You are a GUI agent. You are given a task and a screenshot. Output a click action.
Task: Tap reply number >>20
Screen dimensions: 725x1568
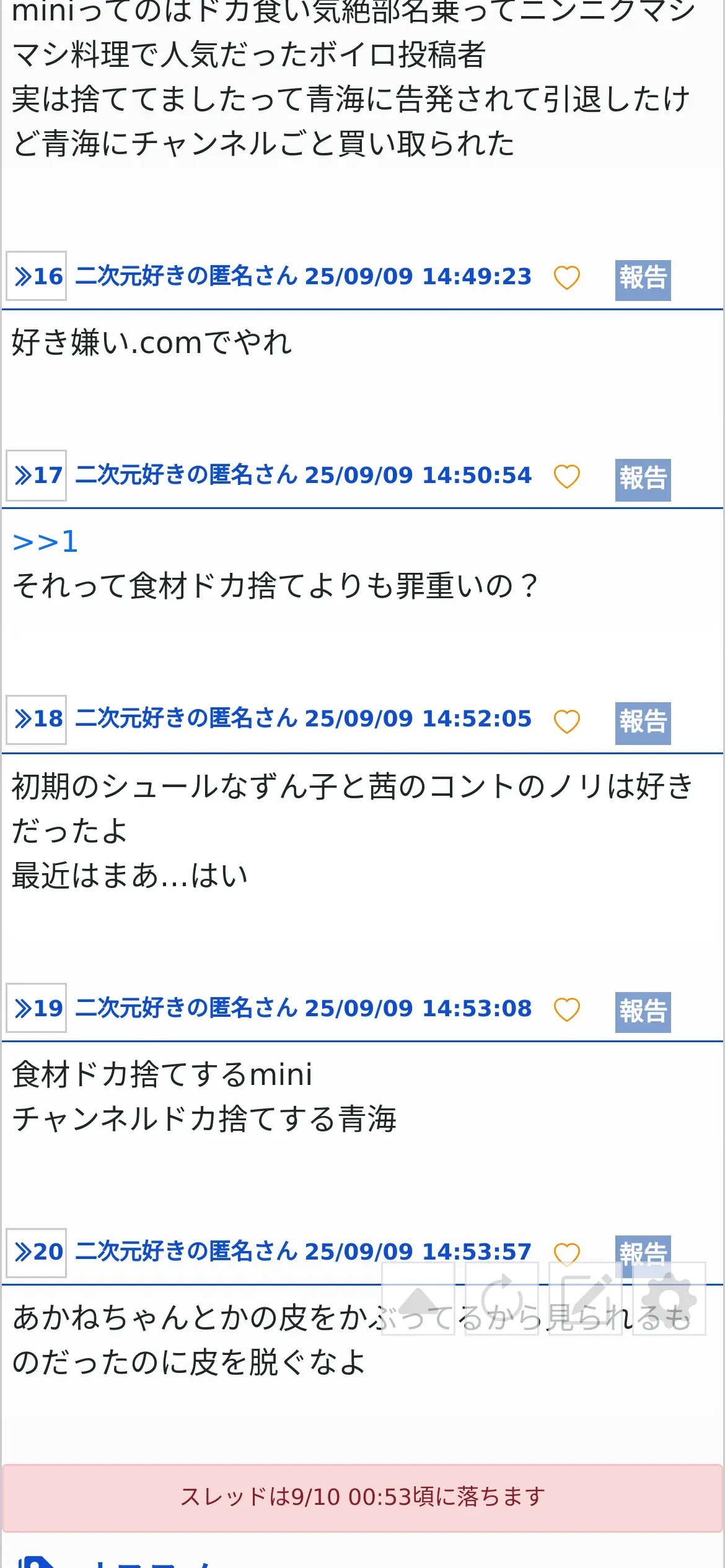(37, 1252)
